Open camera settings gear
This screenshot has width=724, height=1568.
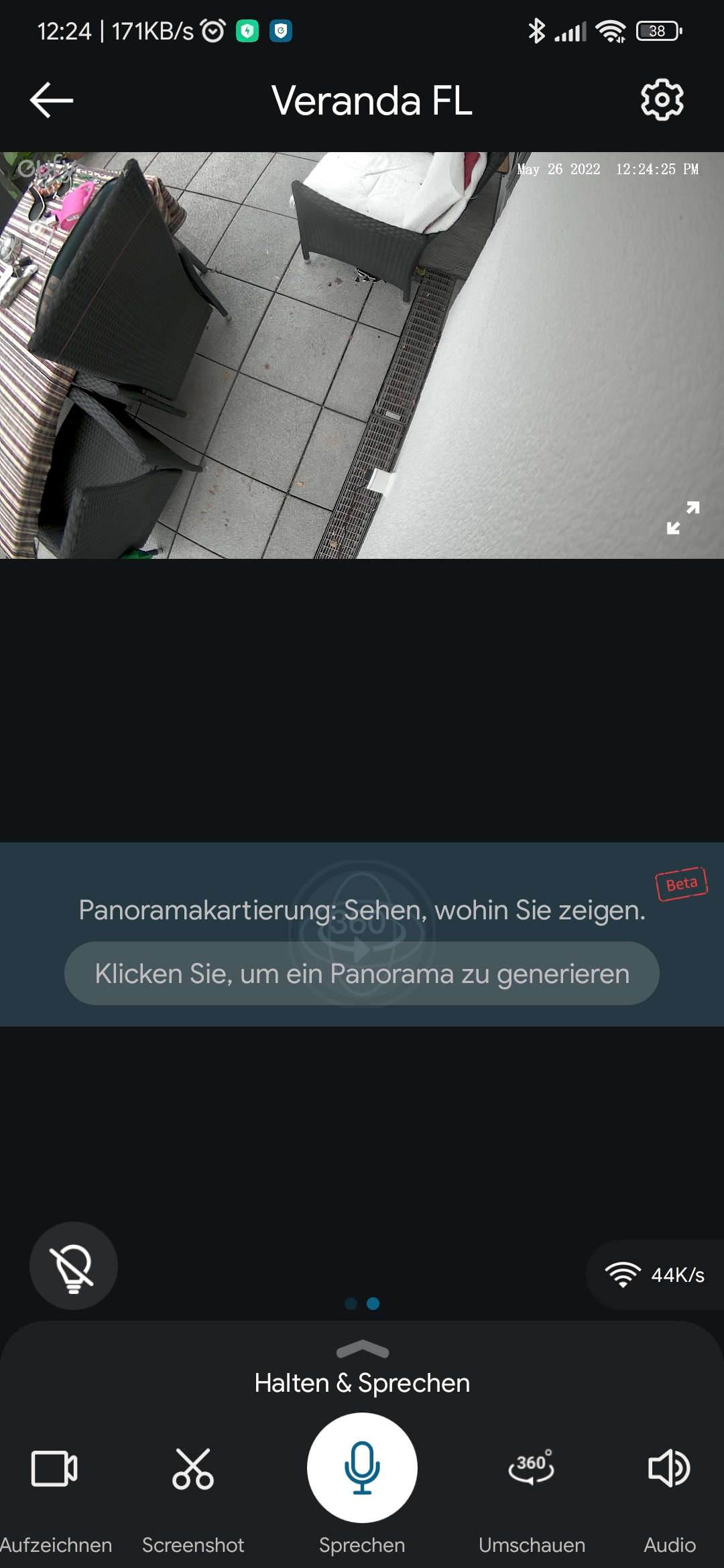click(x=662, y=101)
